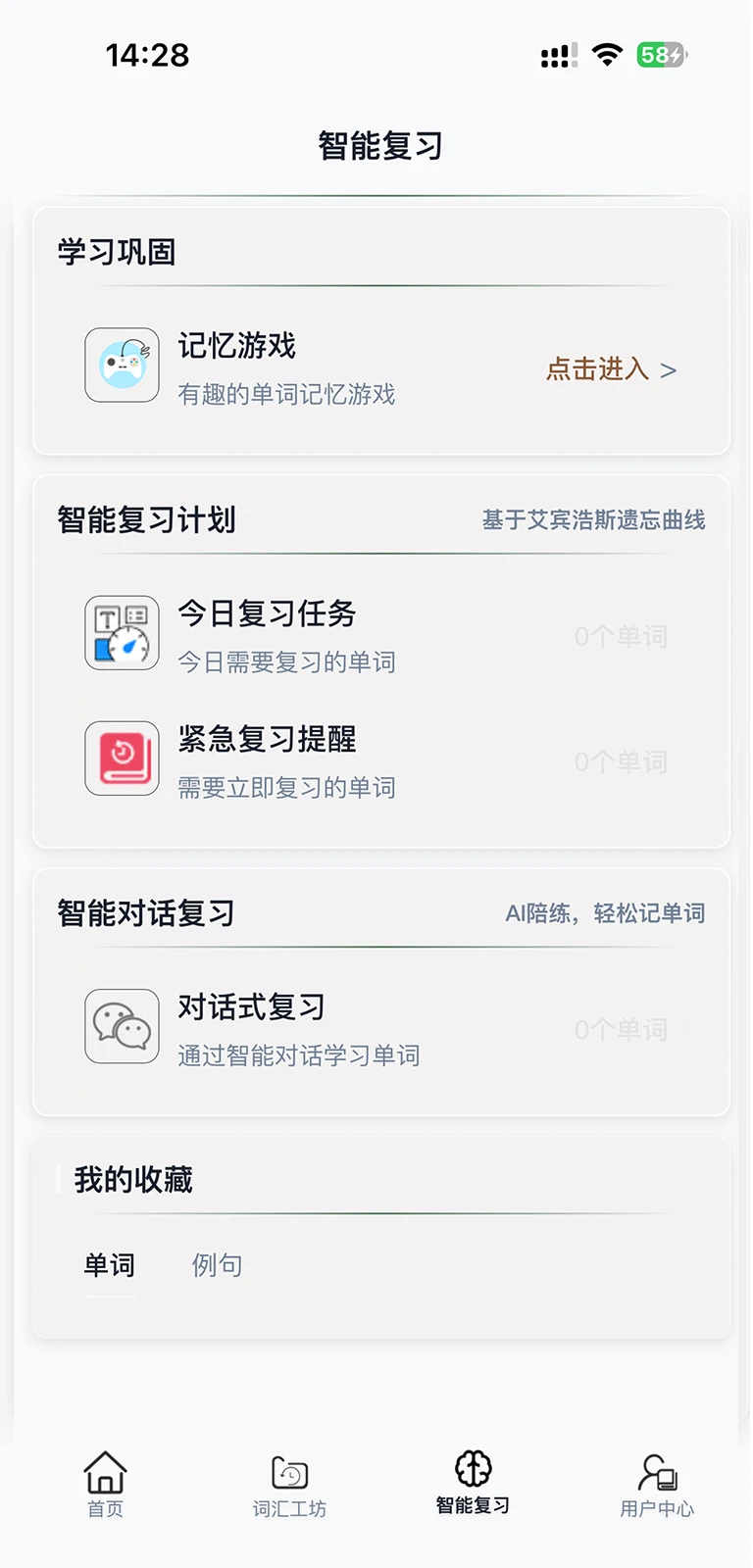
Task: Switch to the 例句 tab under 我的收藏
Action: pyautogui.click(x=216, y=1265)
